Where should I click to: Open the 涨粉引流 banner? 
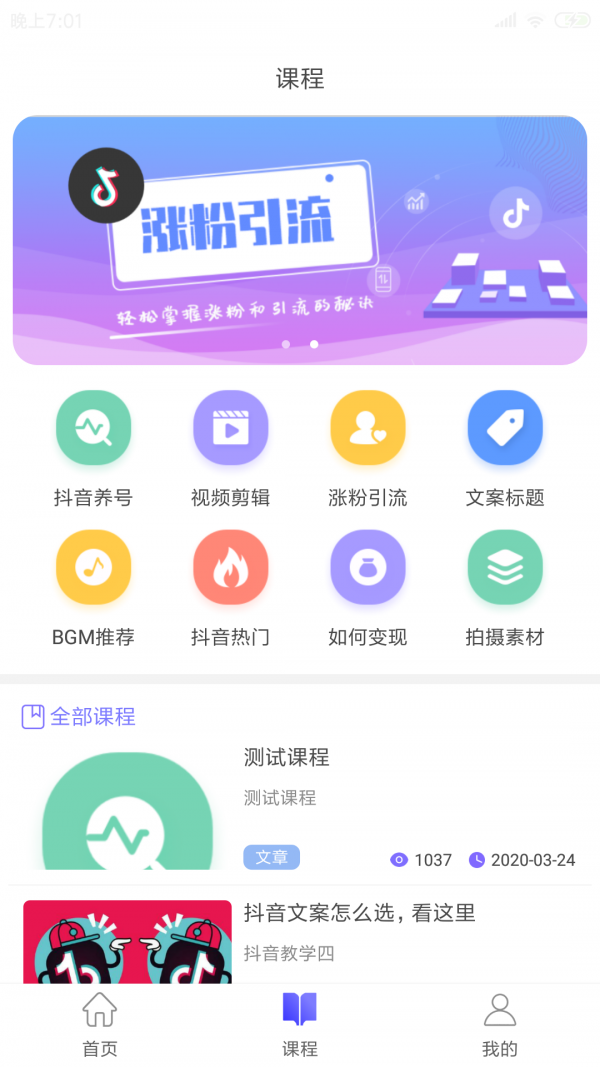coord(300,240)
